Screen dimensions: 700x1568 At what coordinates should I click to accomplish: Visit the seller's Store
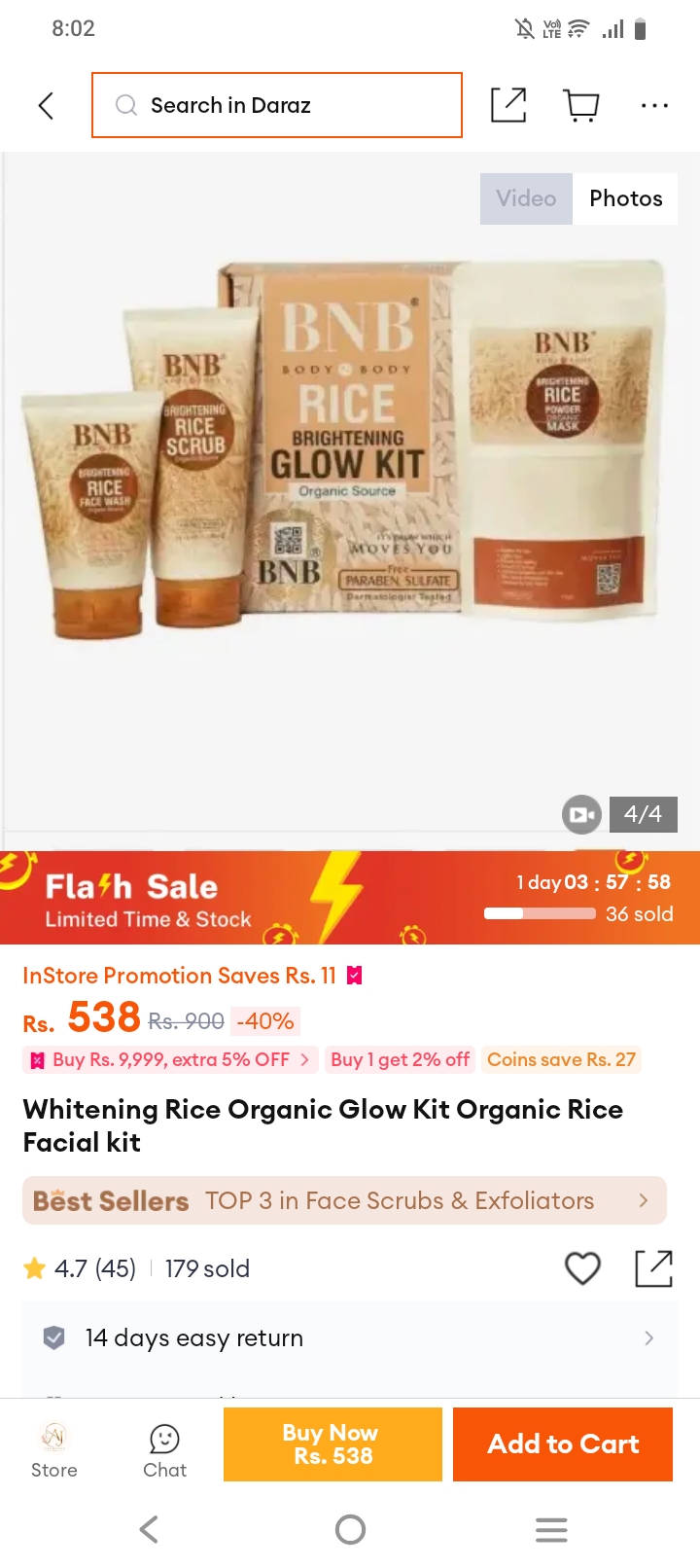click(54, 1450)
